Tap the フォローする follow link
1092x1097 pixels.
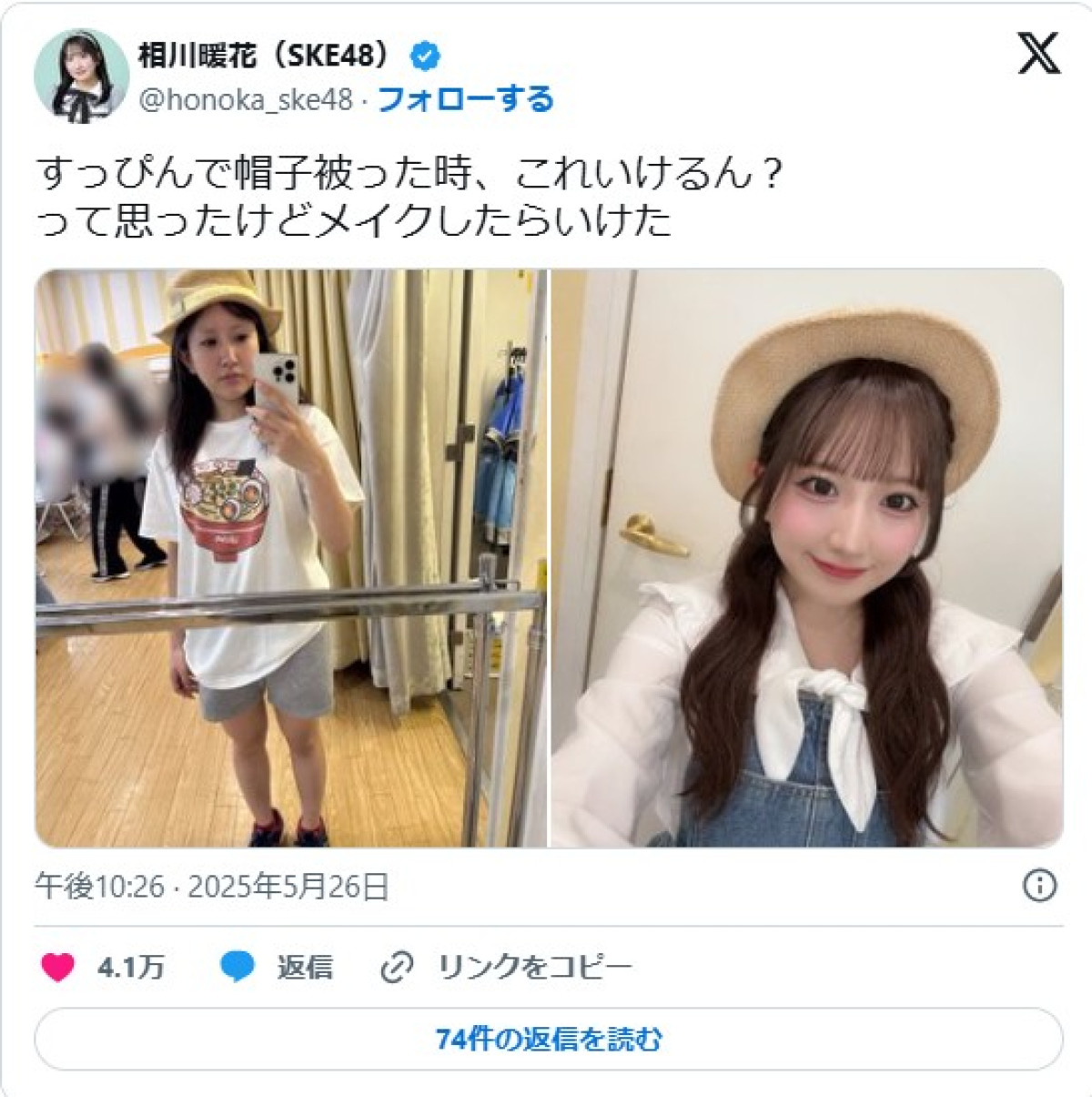[x=465, y=98]
